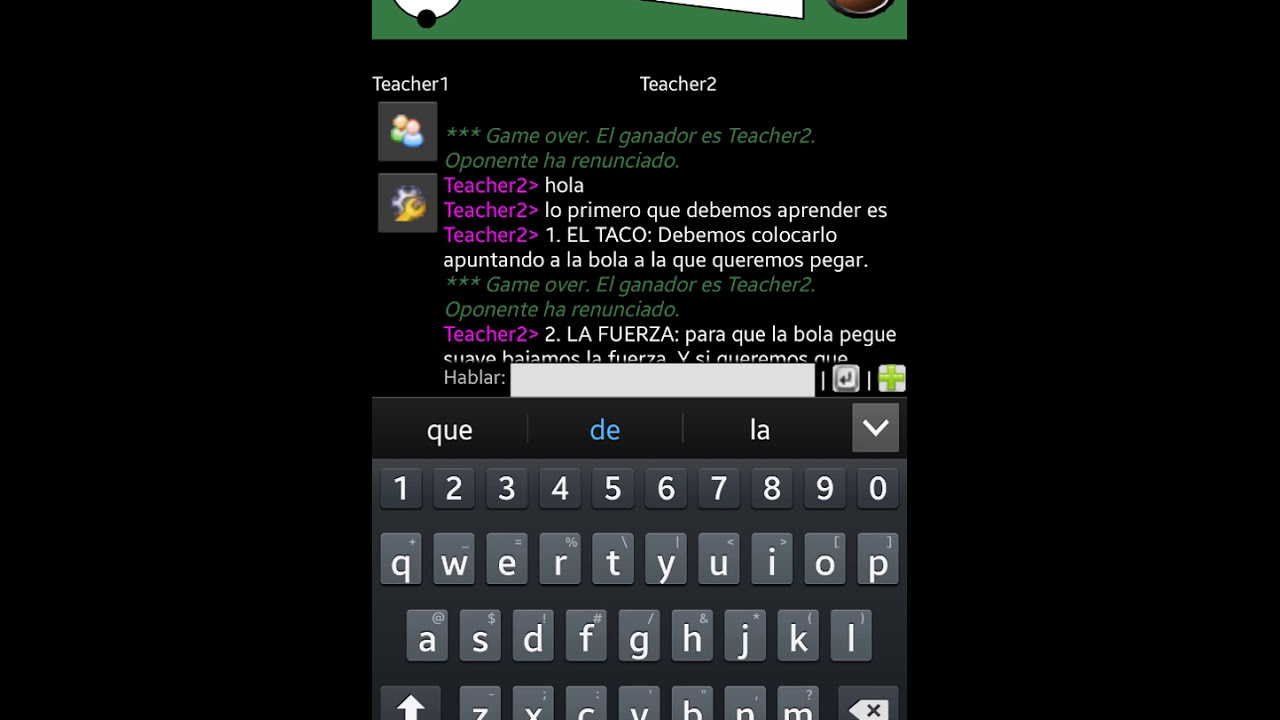The width and height of the screenshot is (1280, 720).
Task: Insert the suggested word "la"
Action: pyautogui.click(x=760, y=430)
